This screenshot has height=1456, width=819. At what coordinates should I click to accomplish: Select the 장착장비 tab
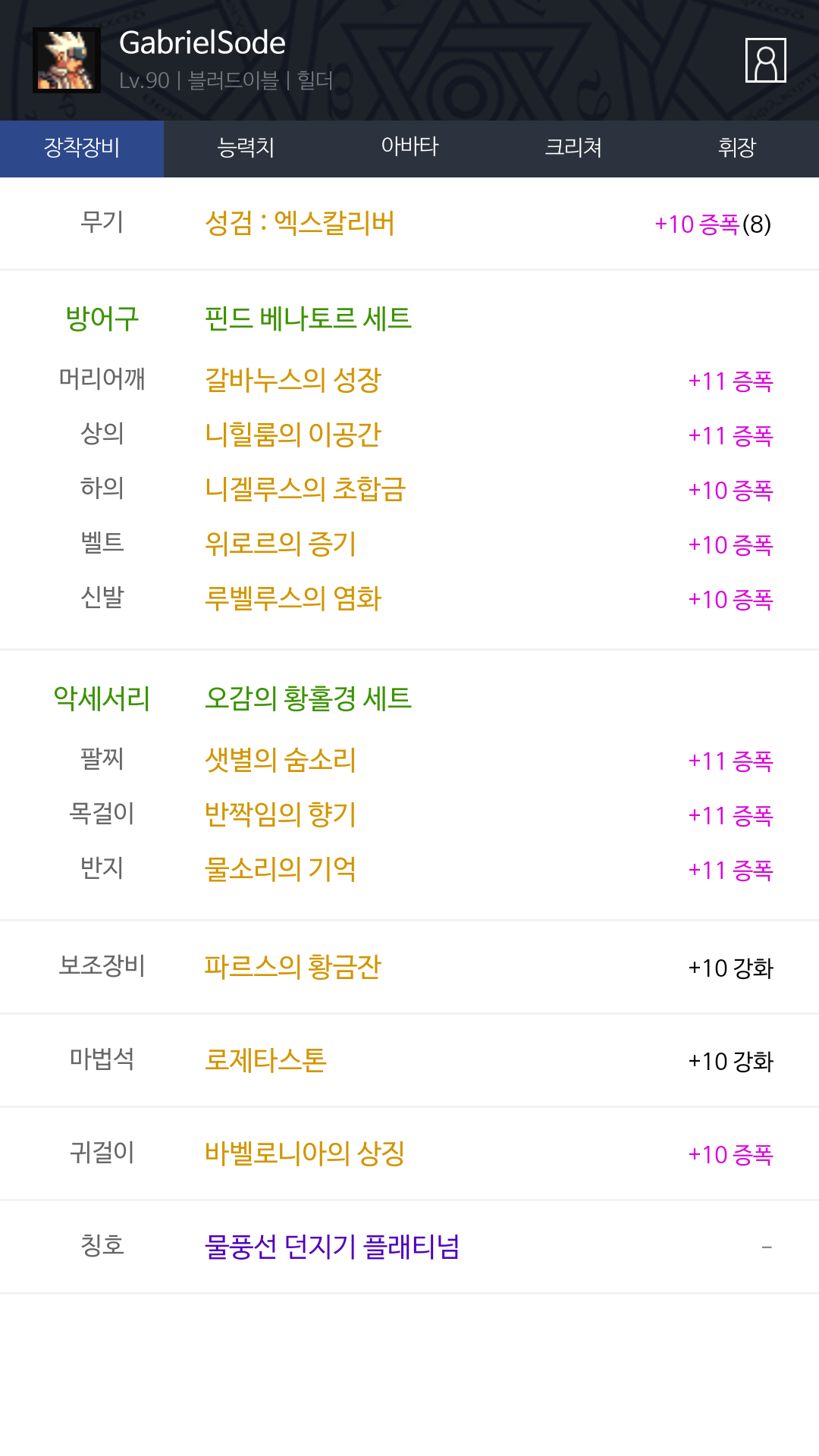(82, 148)
